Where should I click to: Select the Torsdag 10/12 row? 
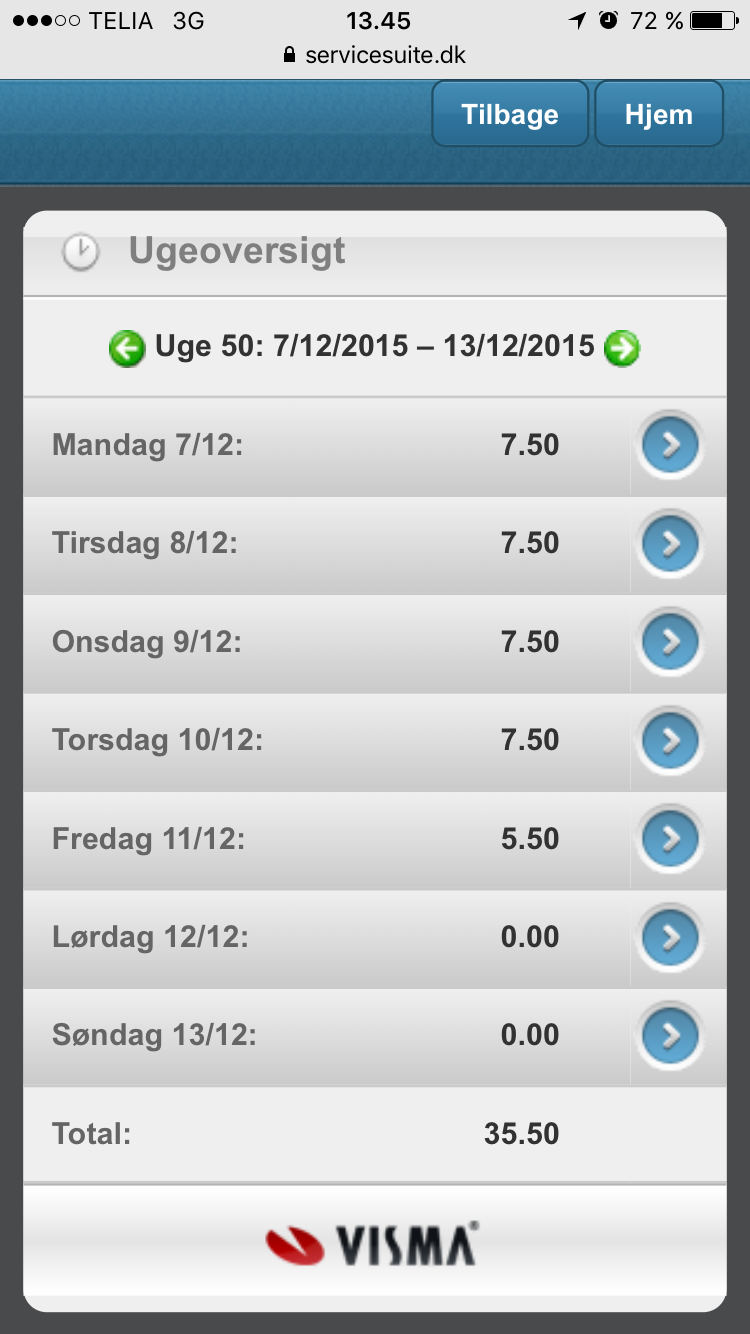375,742
